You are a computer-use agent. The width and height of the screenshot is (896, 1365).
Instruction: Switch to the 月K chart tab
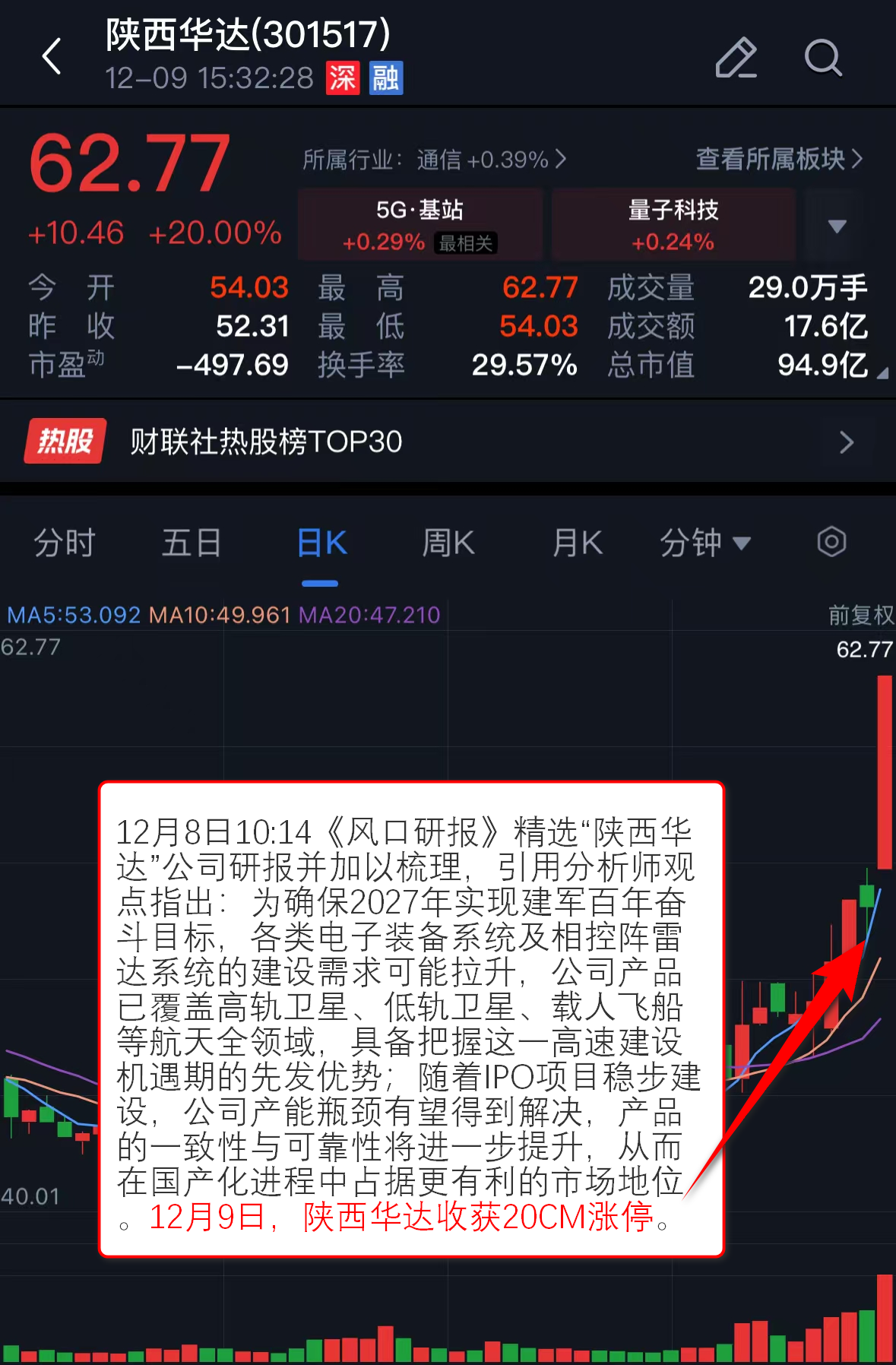point(578,543)
